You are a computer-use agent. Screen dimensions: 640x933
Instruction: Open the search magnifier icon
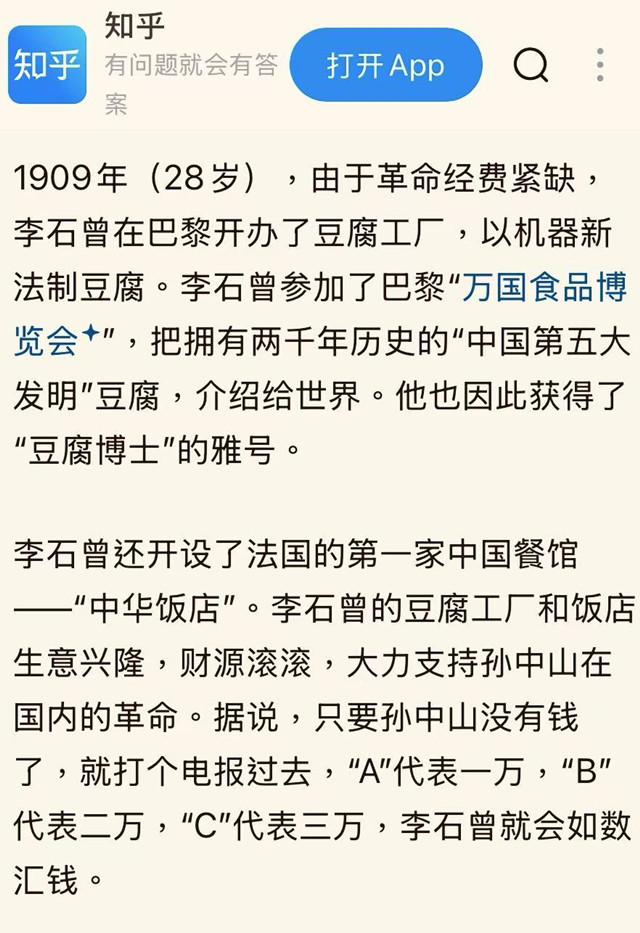(x=531, y=65)
